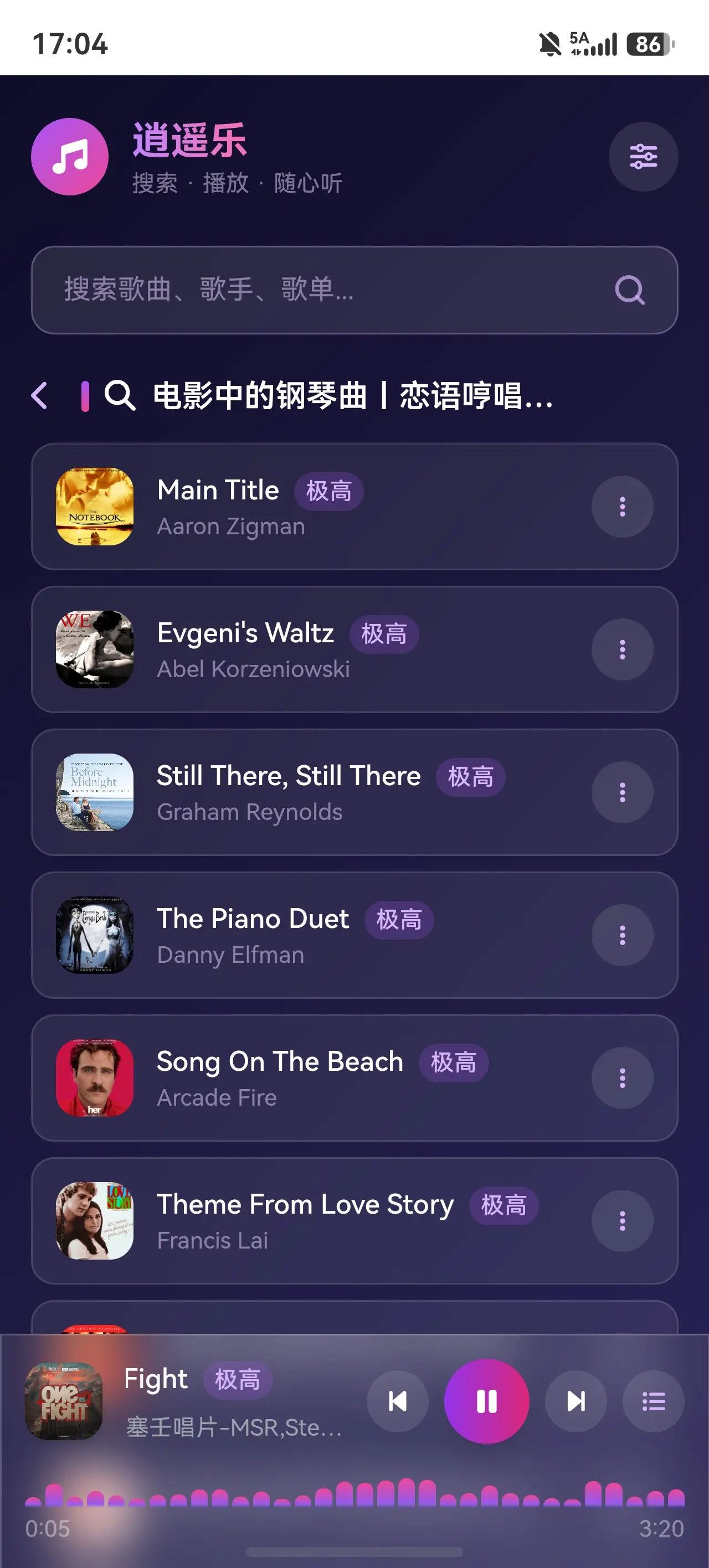This screenshot has width=709, height=1568.
Task: Play The Piano Duet by Danny Elfman
Action: click(x=354, y=935)
